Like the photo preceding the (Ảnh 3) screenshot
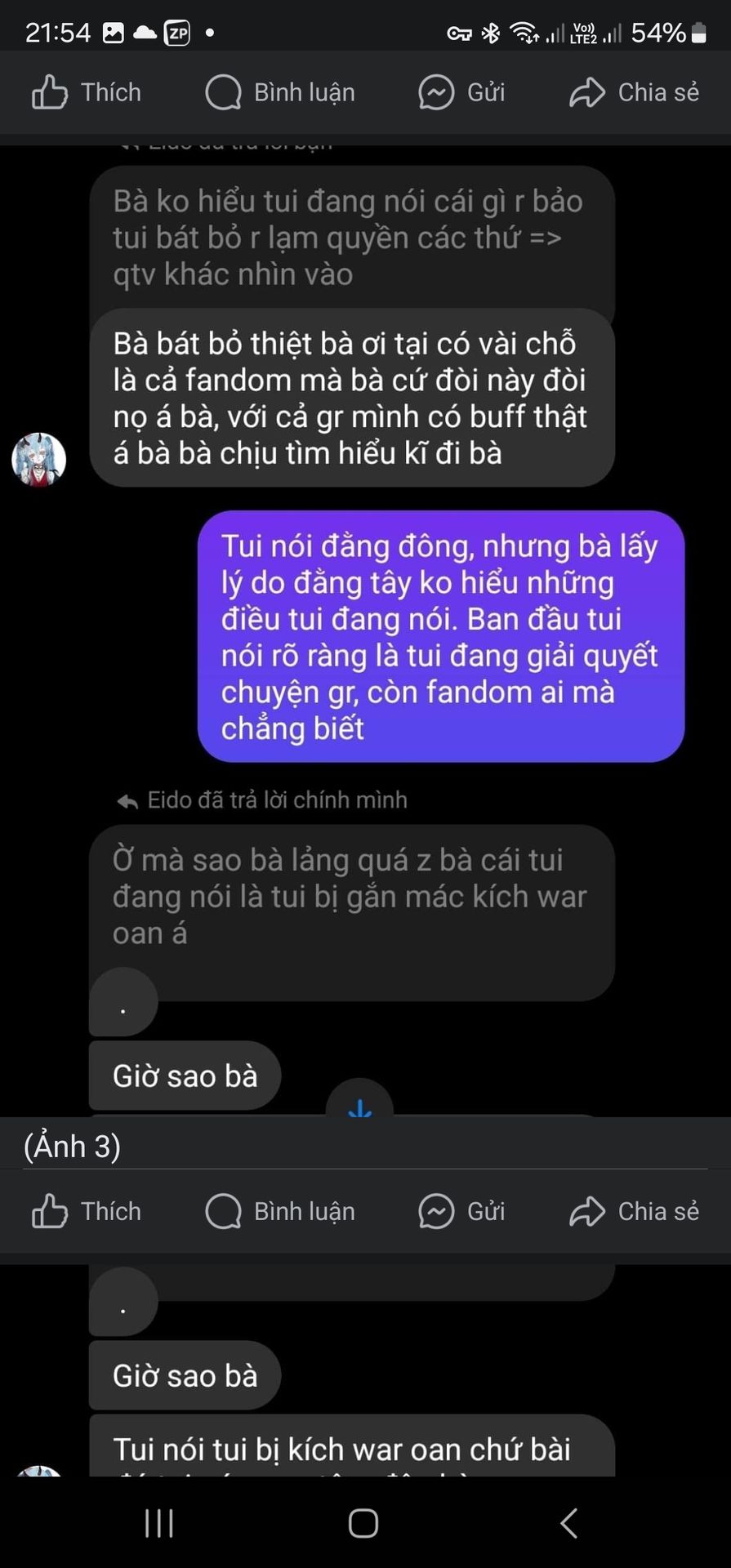The height and width of the screenshot is (1568, 731). coord(87,92)
